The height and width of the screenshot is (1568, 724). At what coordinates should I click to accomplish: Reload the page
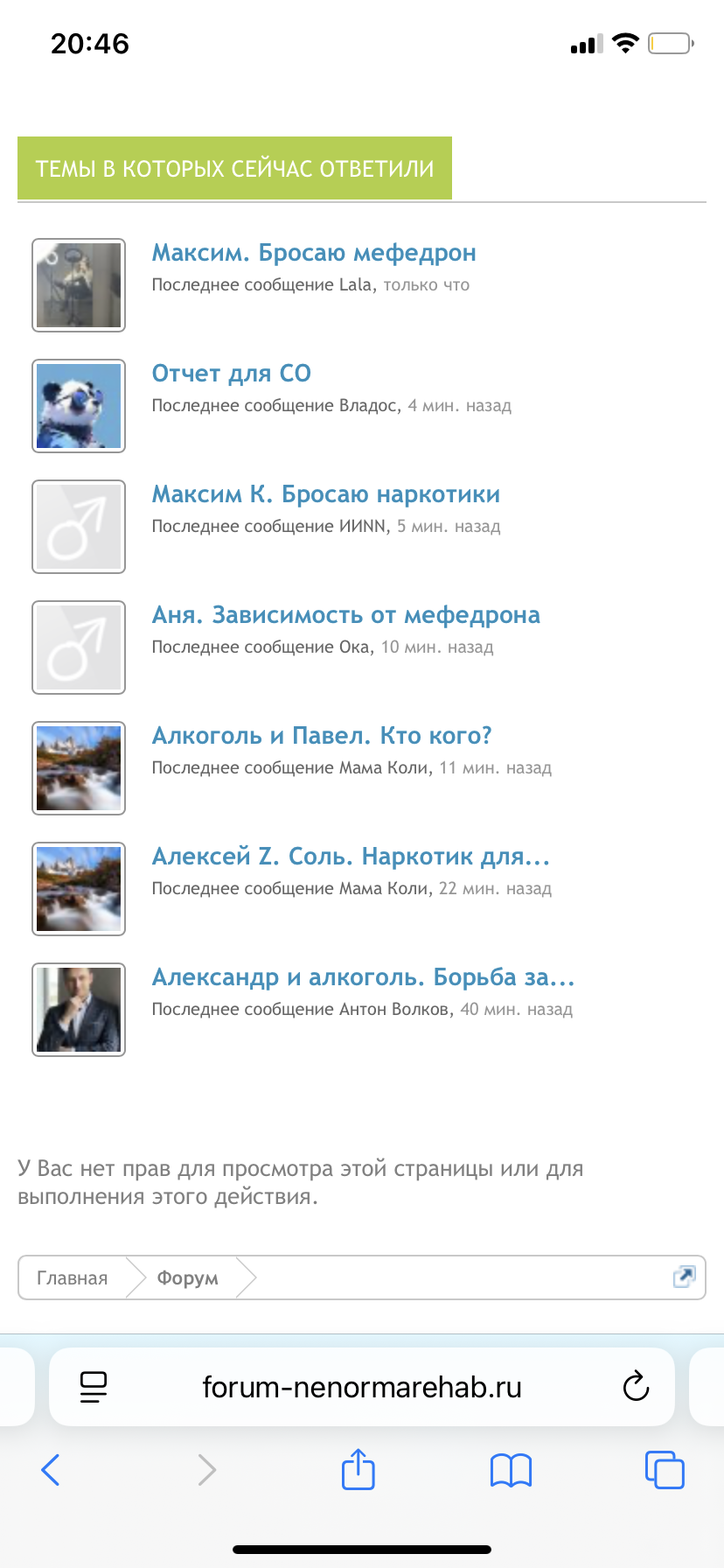[636, 1387]
